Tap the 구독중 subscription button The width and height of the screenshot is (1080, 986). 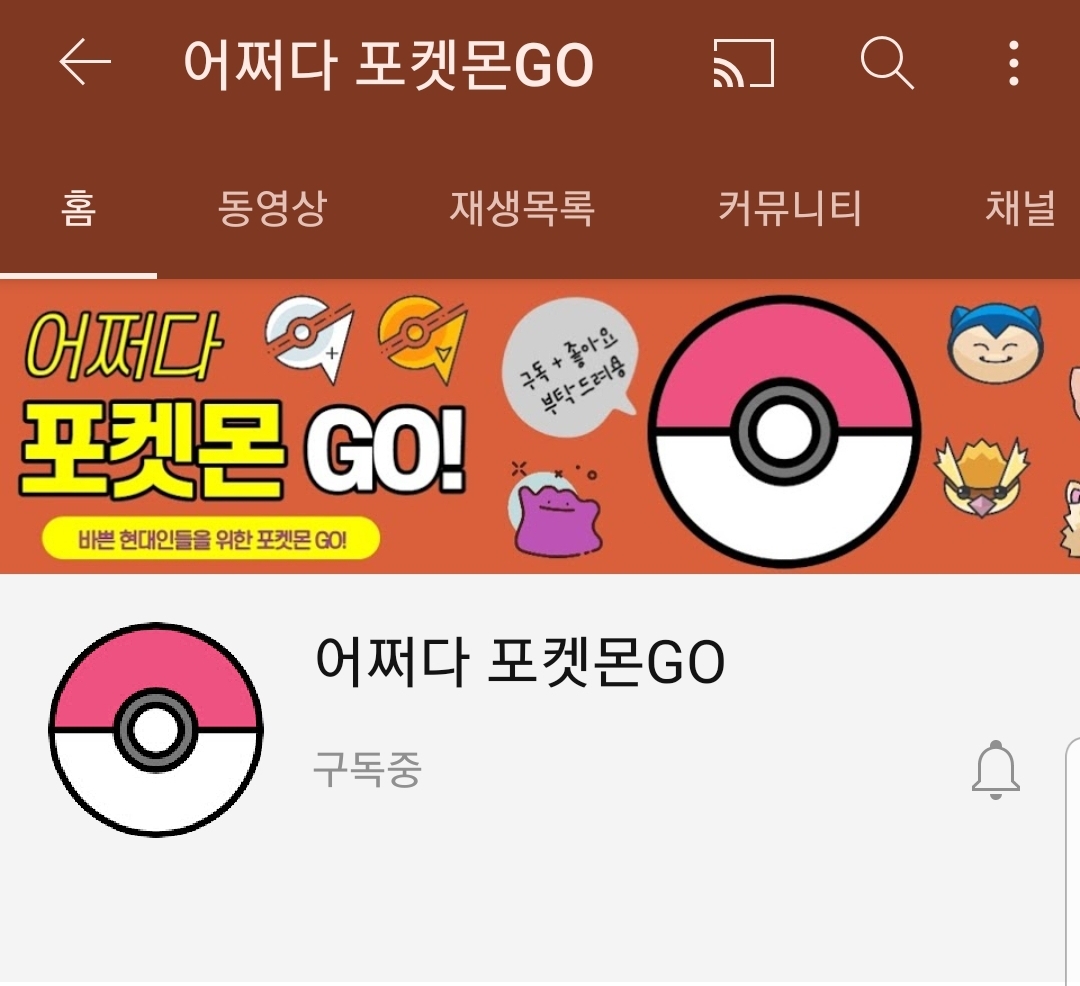point(367,770)
